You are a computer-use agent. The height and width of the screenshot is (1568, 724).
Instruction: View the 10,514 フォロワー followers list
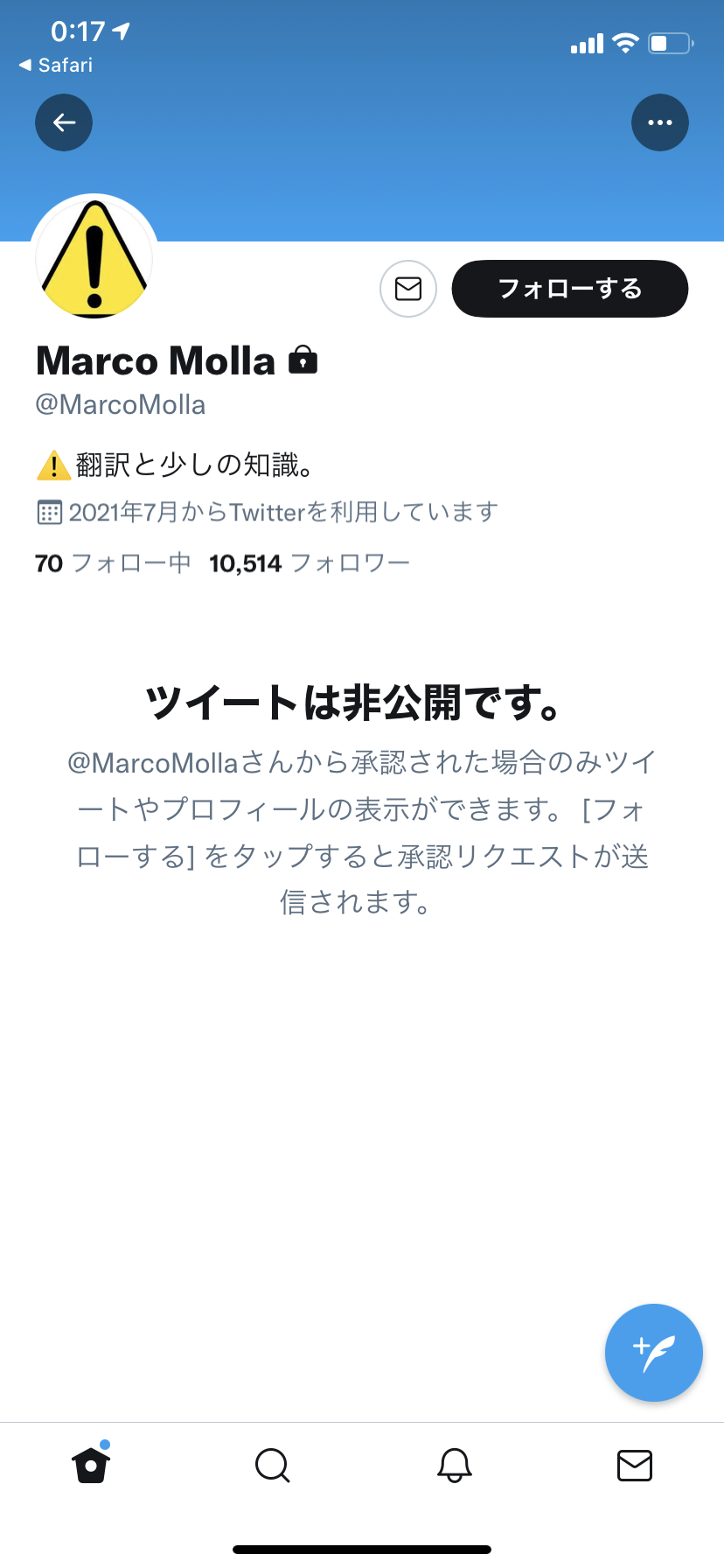coord(310,563)
